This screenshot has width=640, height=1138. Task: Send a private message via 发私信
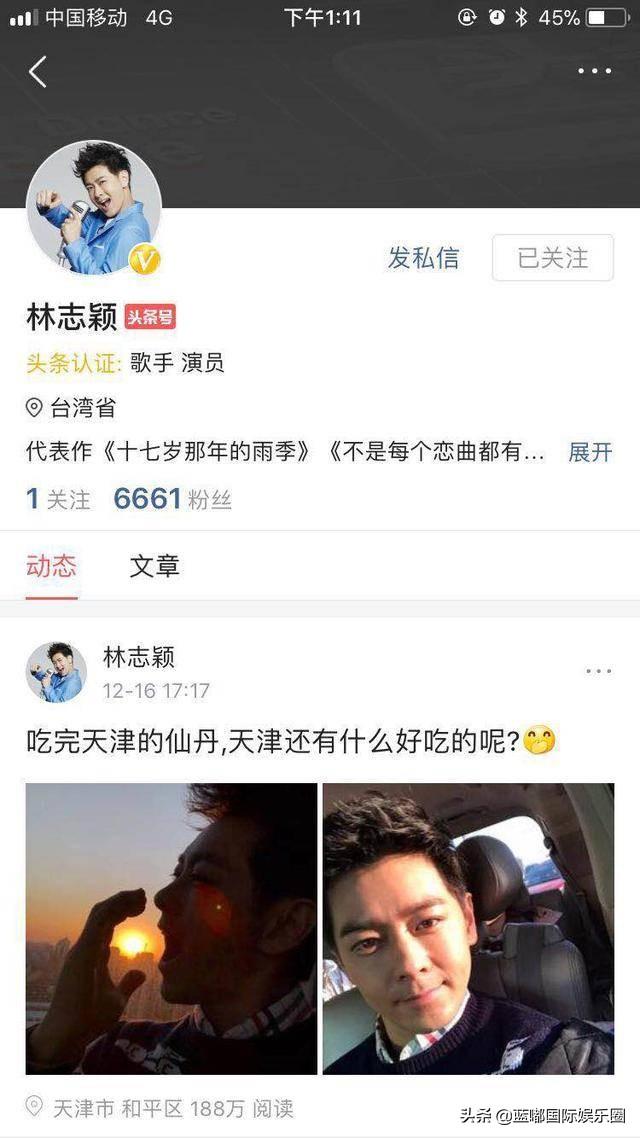(x=423, y=258)
